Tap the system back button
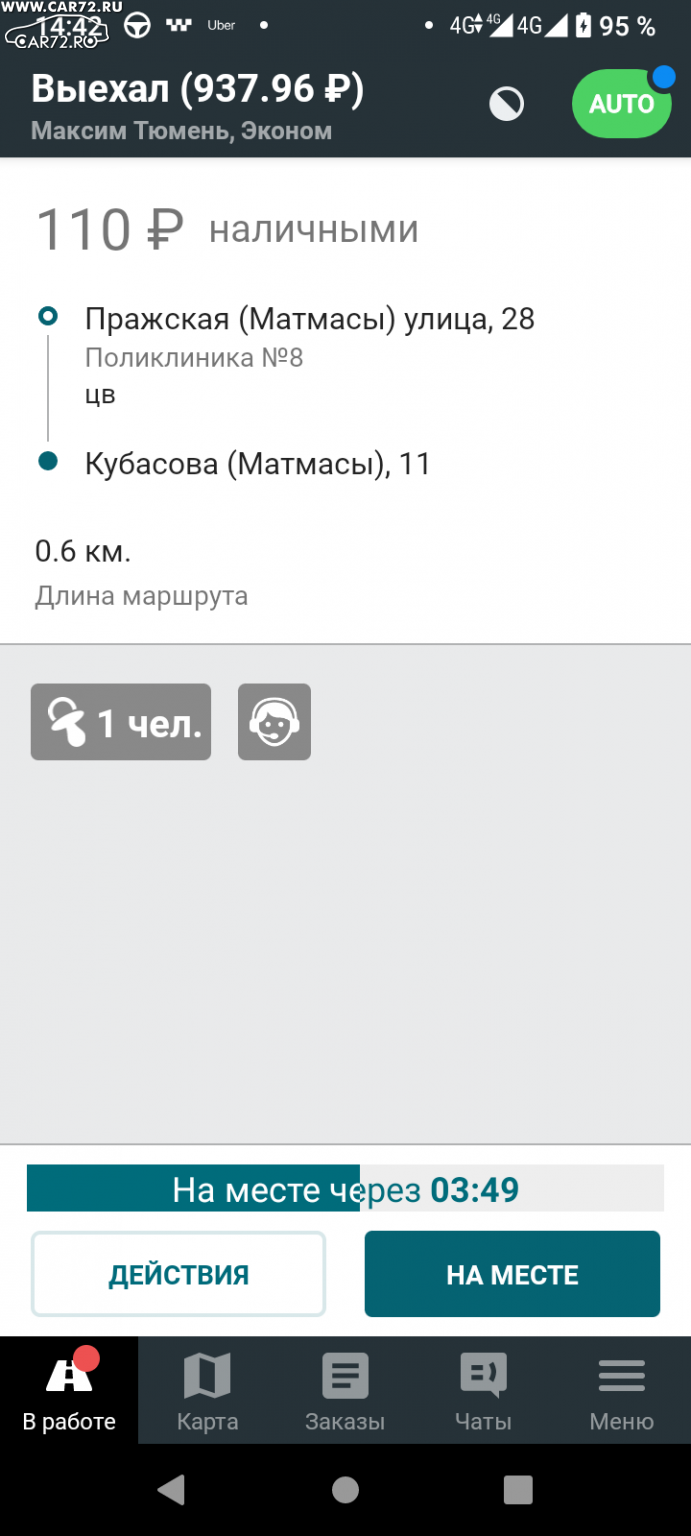 (x=172, y=1490)
